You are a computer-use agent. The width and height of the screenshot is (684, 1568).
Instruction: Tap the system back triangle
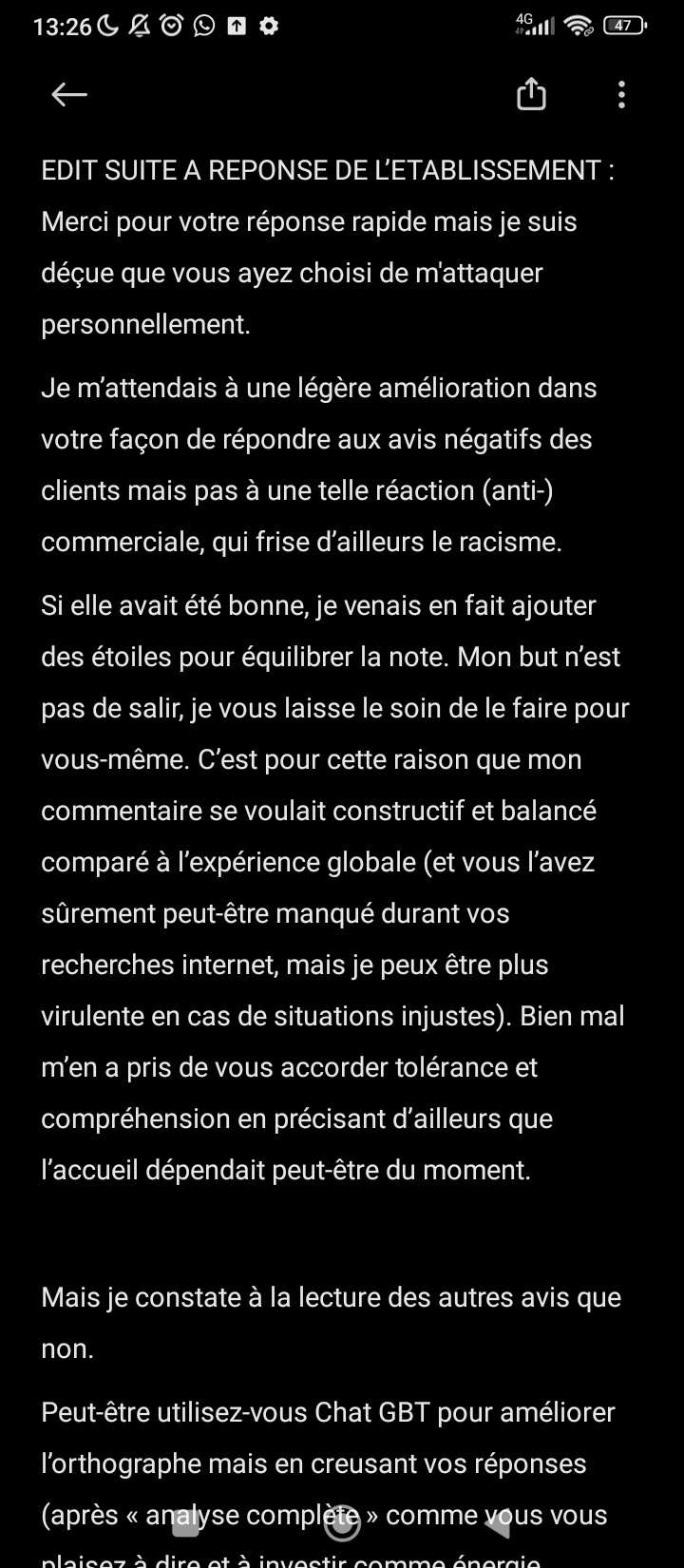click(x=498, y=1523)
